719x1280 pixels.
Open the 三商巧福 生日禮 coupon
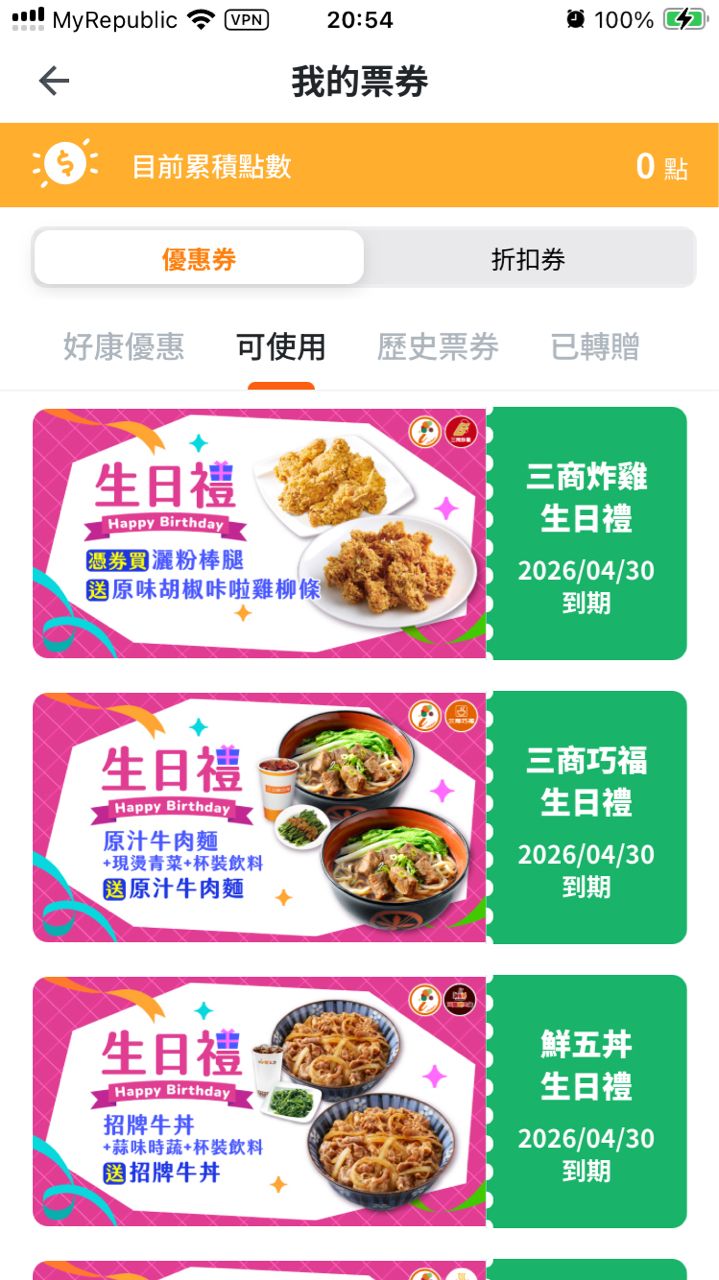coord(360,817)
